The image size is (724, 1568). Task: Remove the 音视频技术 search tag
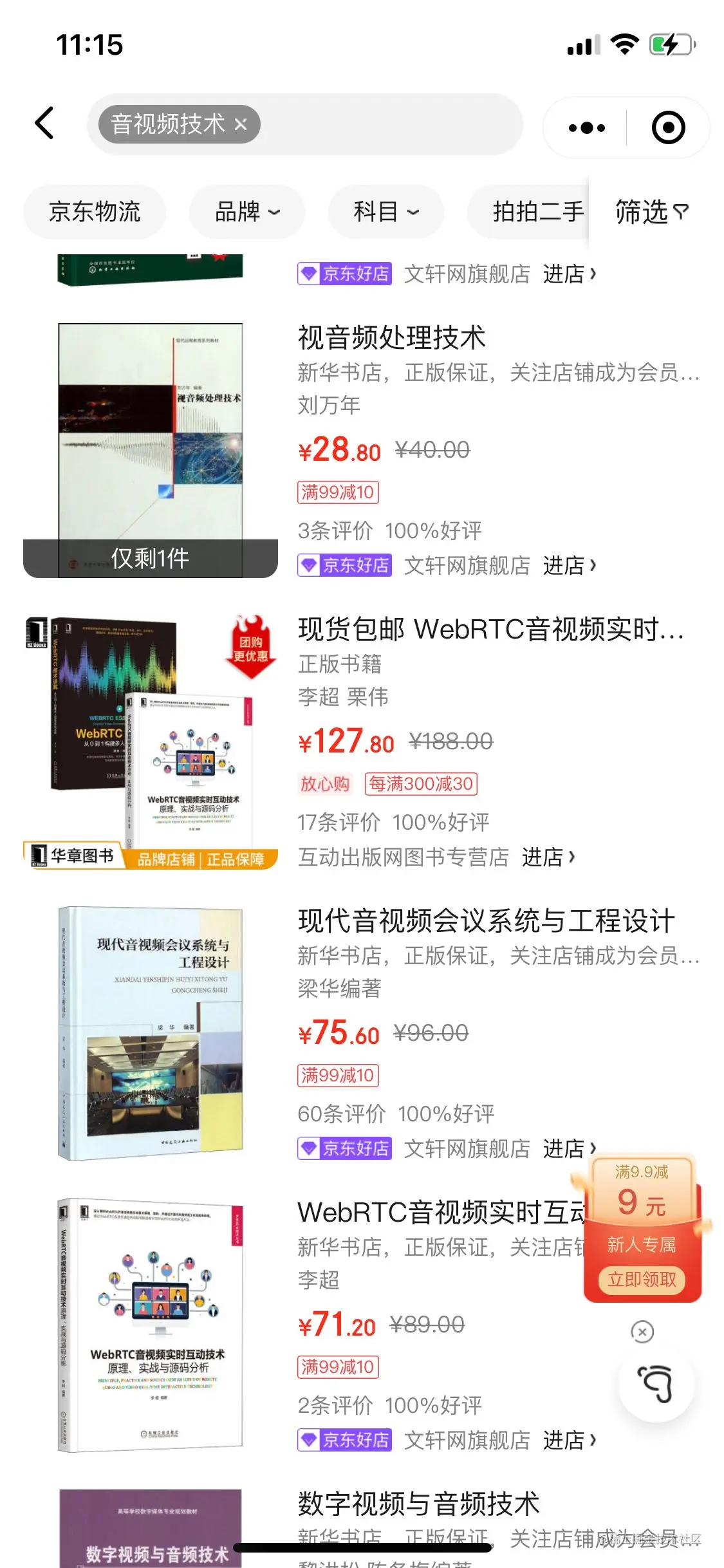coord(241,124)
